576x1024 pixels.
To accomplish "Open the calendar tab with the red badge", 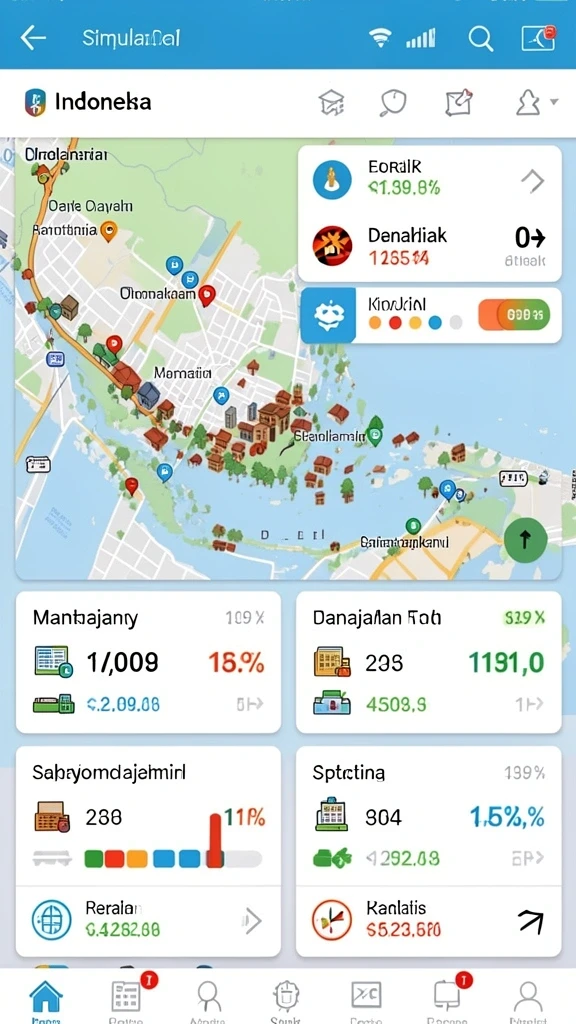I will (127, 999).
